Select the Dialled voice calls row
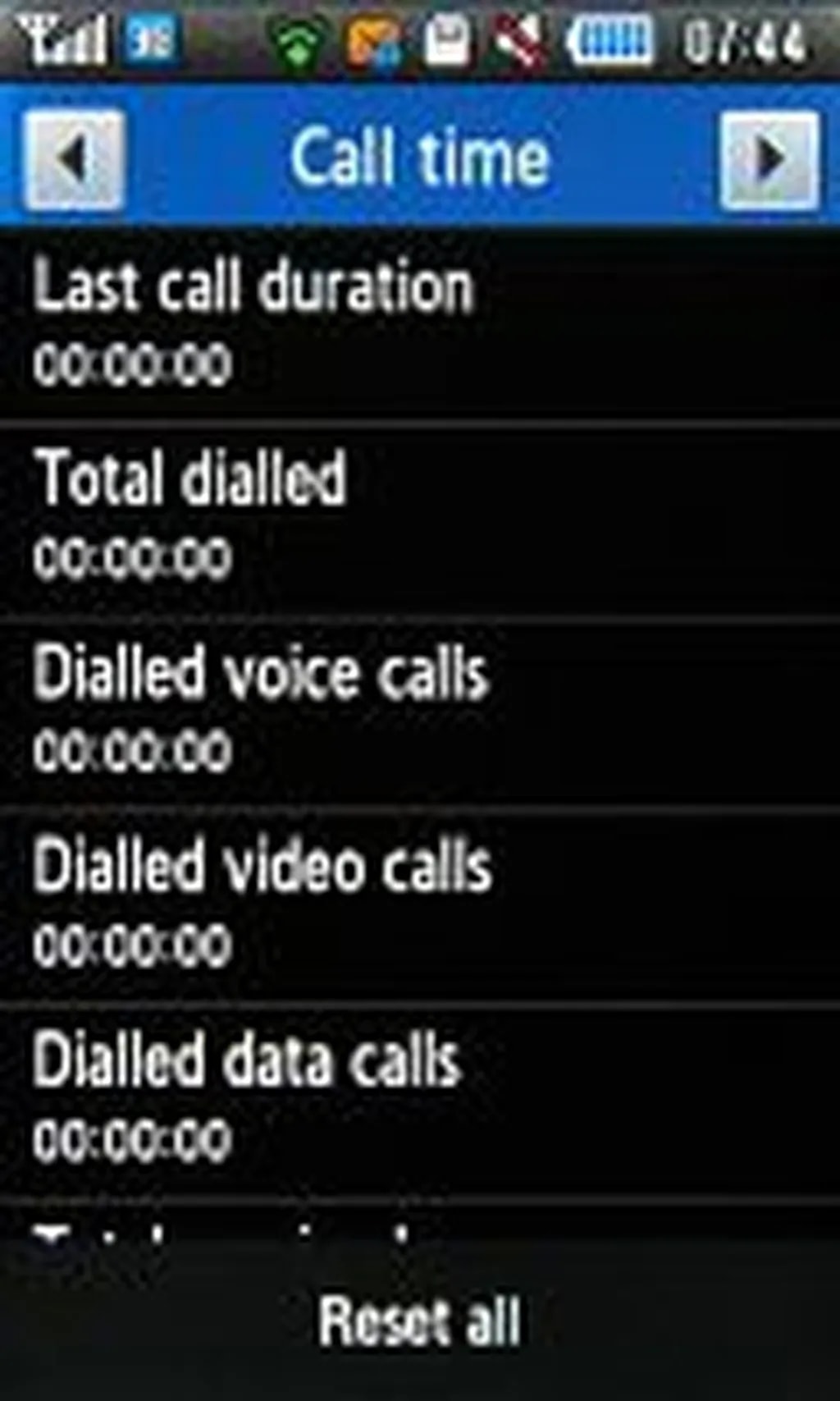Image resolution: width=840 pixels, height=1401 pixels. [x=419, y=712]
